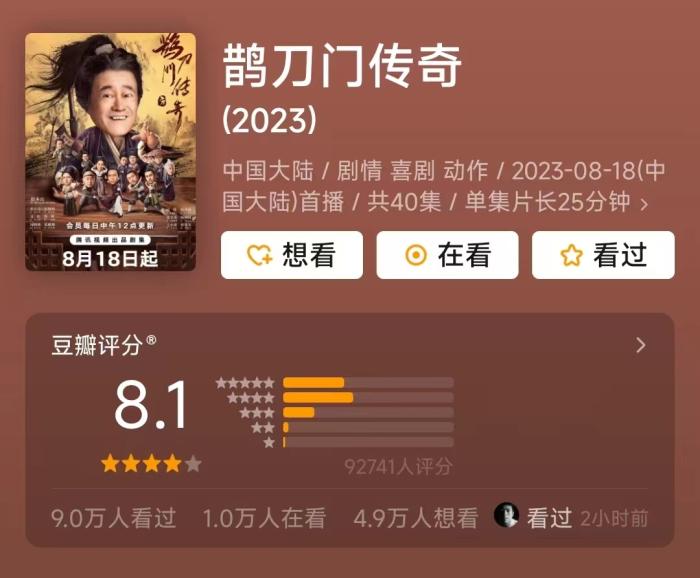Image resolution: width=700 pixels, height=578 pixels.
Task: View the friend who 看过 2小时前
Action: click(506, 516)
